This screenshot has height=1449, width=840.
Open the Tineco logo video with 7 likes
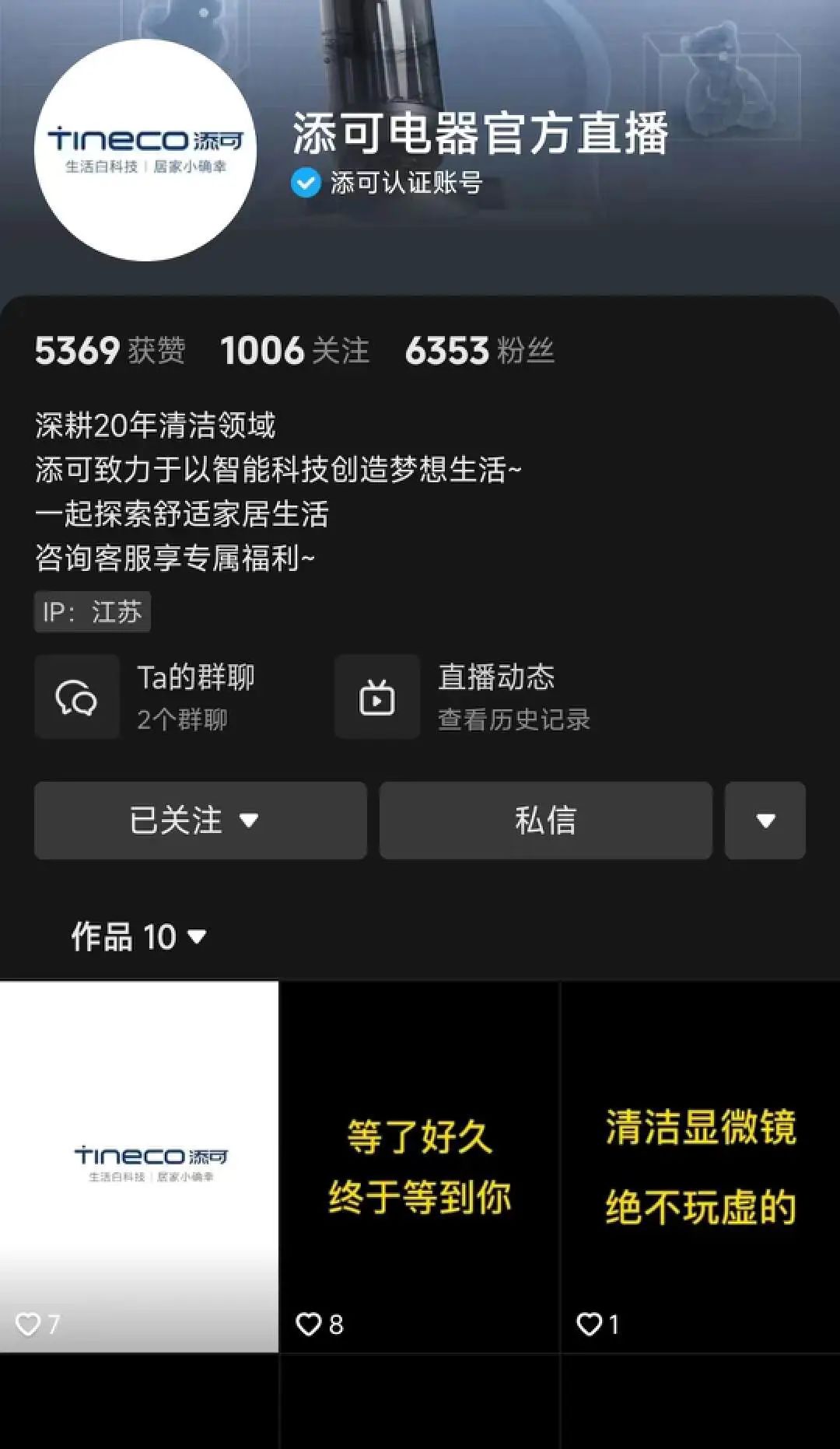pos(139,1166)
